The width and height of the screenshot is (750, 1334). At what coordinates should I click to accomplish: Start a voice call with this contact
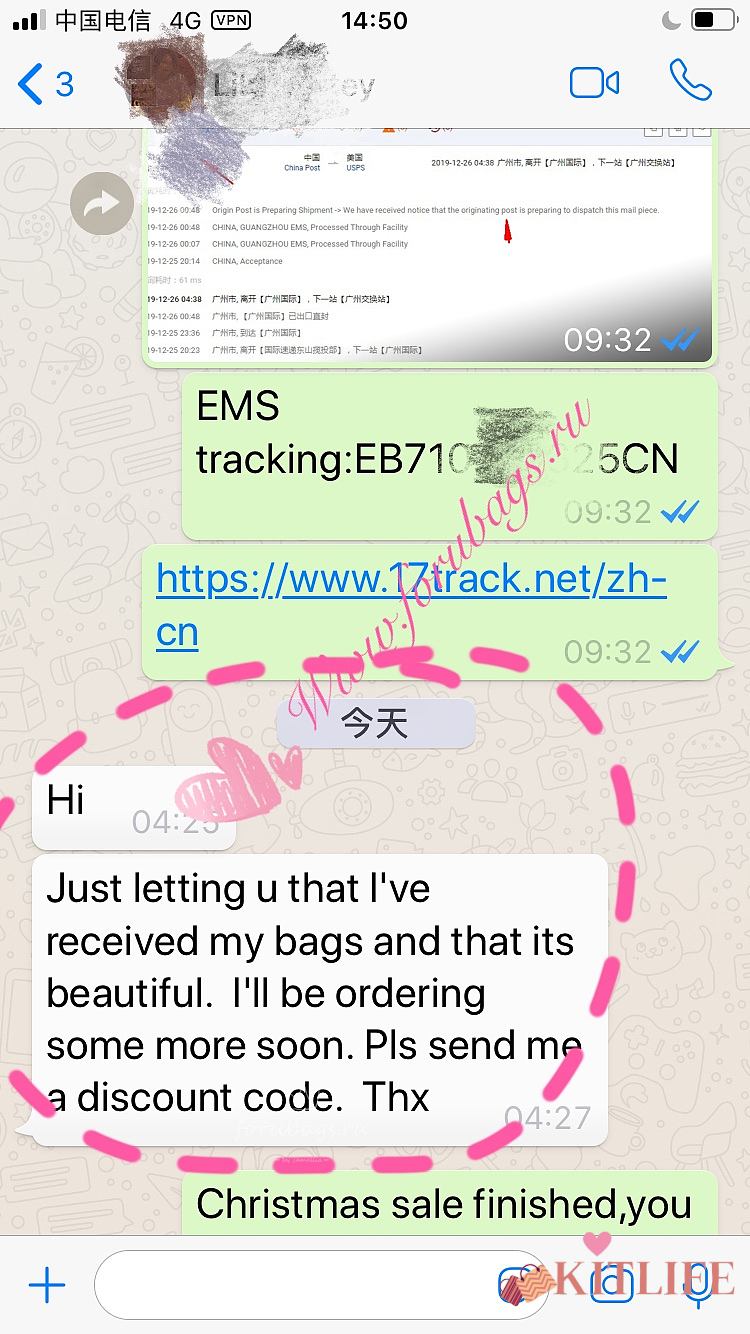click(690, 82)
